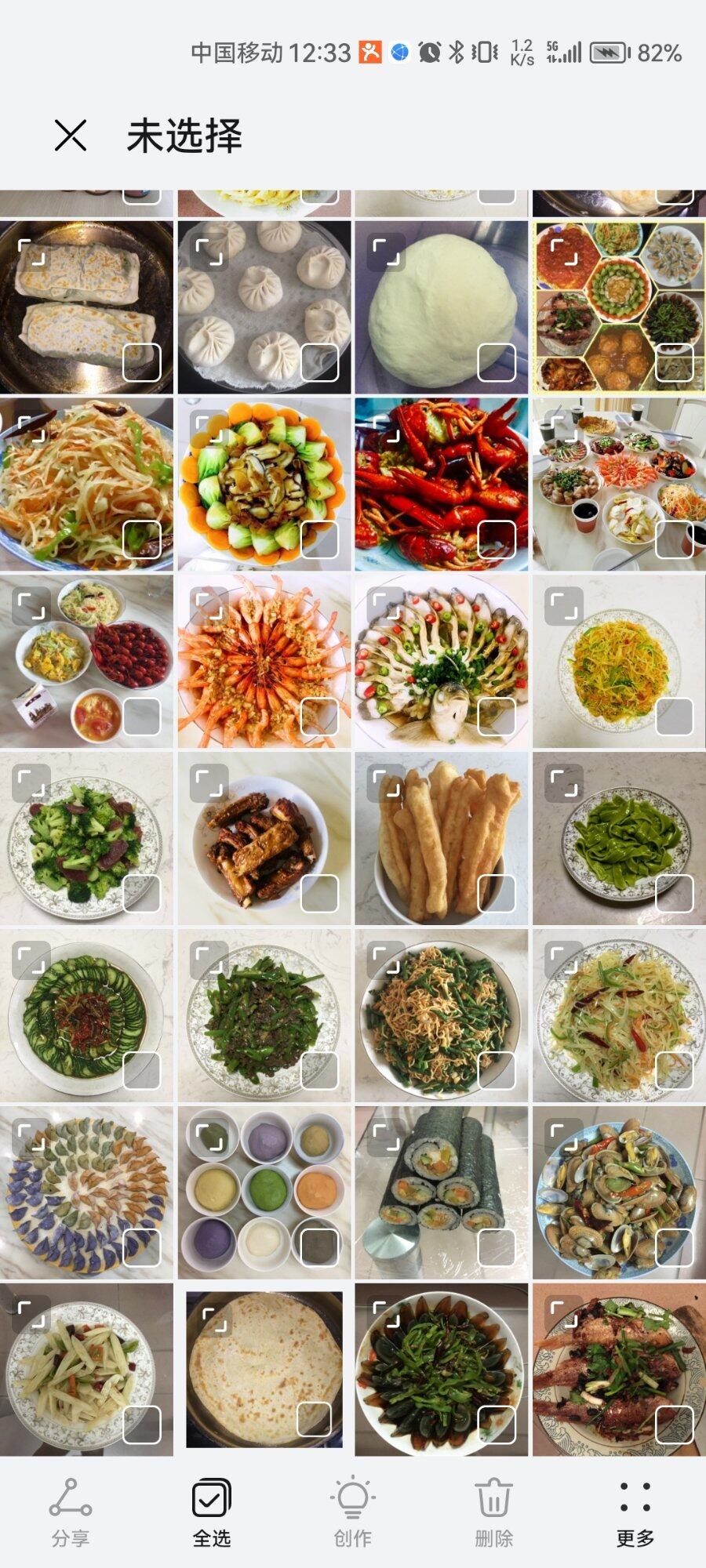Select the fried dough sticks photo
Viewport: 706px width, 1568px height.
pos(497,894)
